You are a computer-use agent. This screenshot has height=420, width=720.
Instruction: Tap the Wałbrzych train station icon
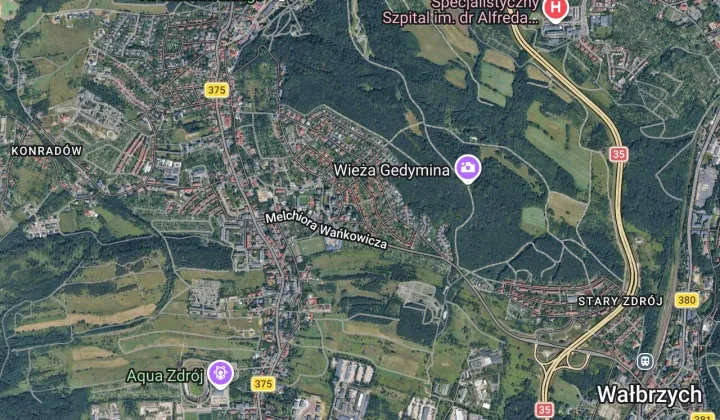644,361
